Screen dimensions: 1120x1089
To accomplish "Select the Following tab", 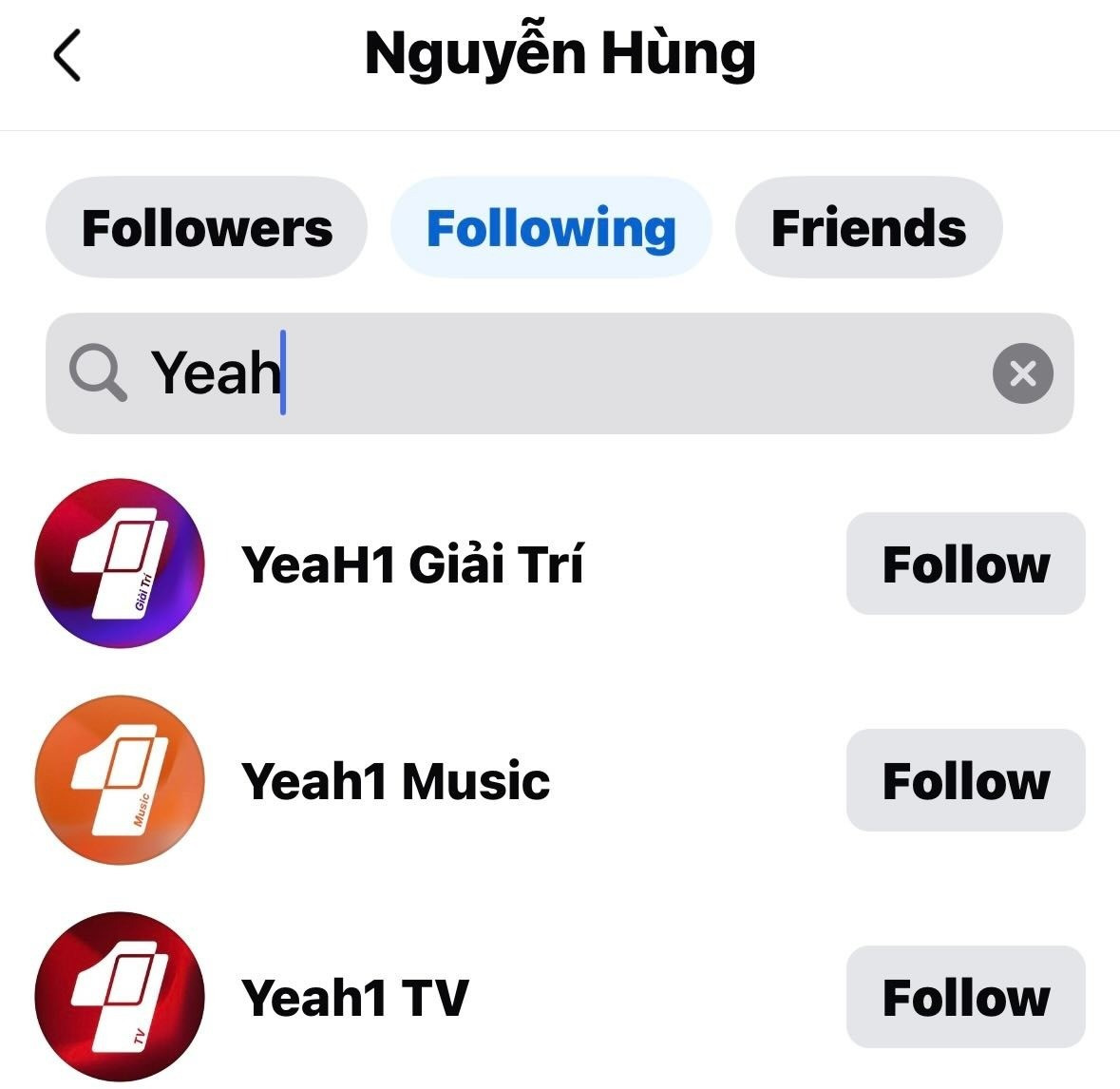I will (551, 228).
